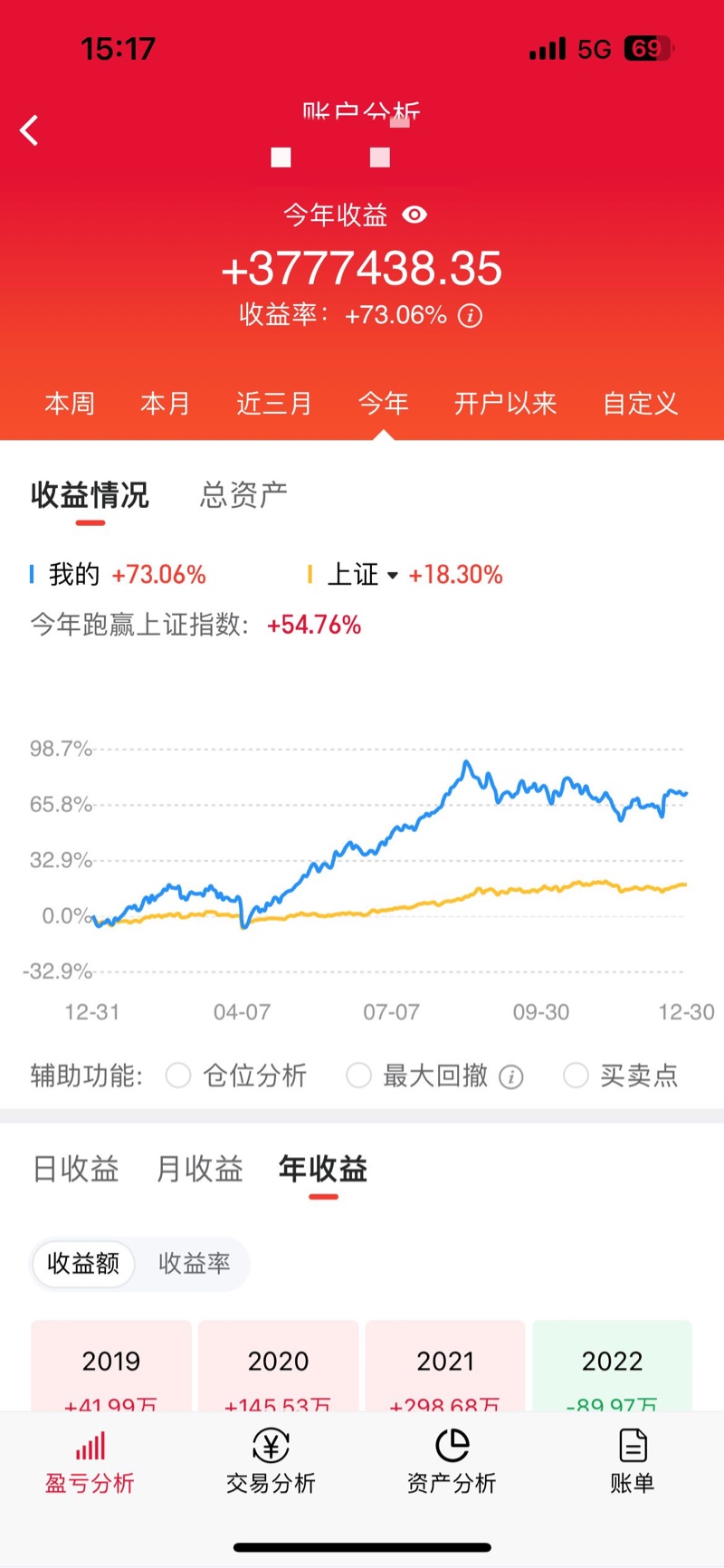The width and height of the screenshot is (724, 1568).
Task: Hide the earnings amount with the eye icon
Action: (x=414, y=215)
